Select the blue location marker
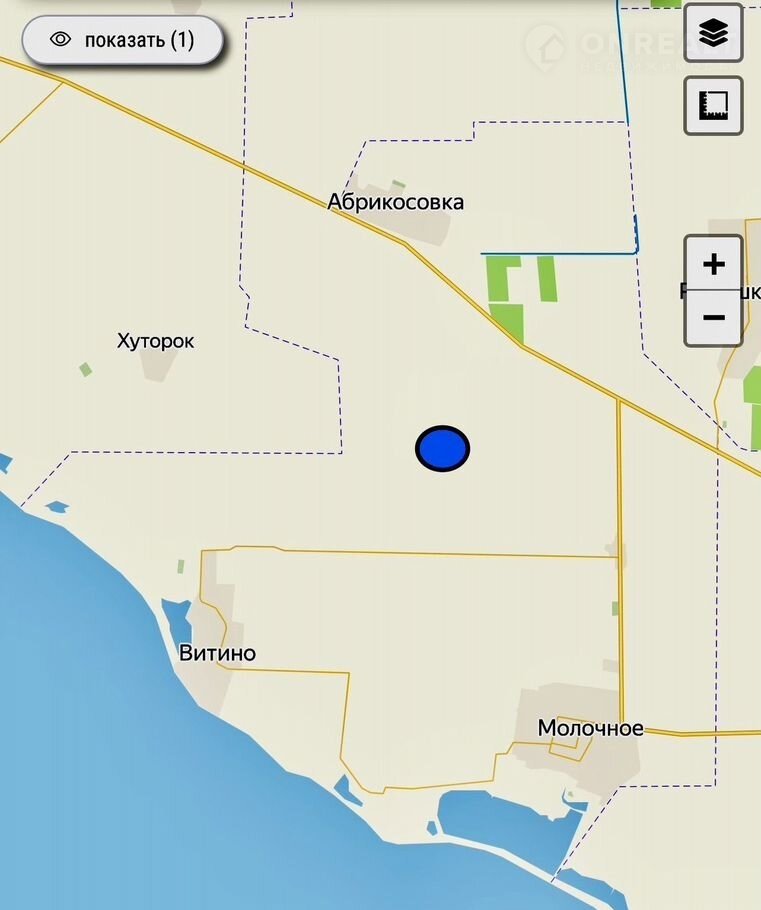 coord(443,448)
